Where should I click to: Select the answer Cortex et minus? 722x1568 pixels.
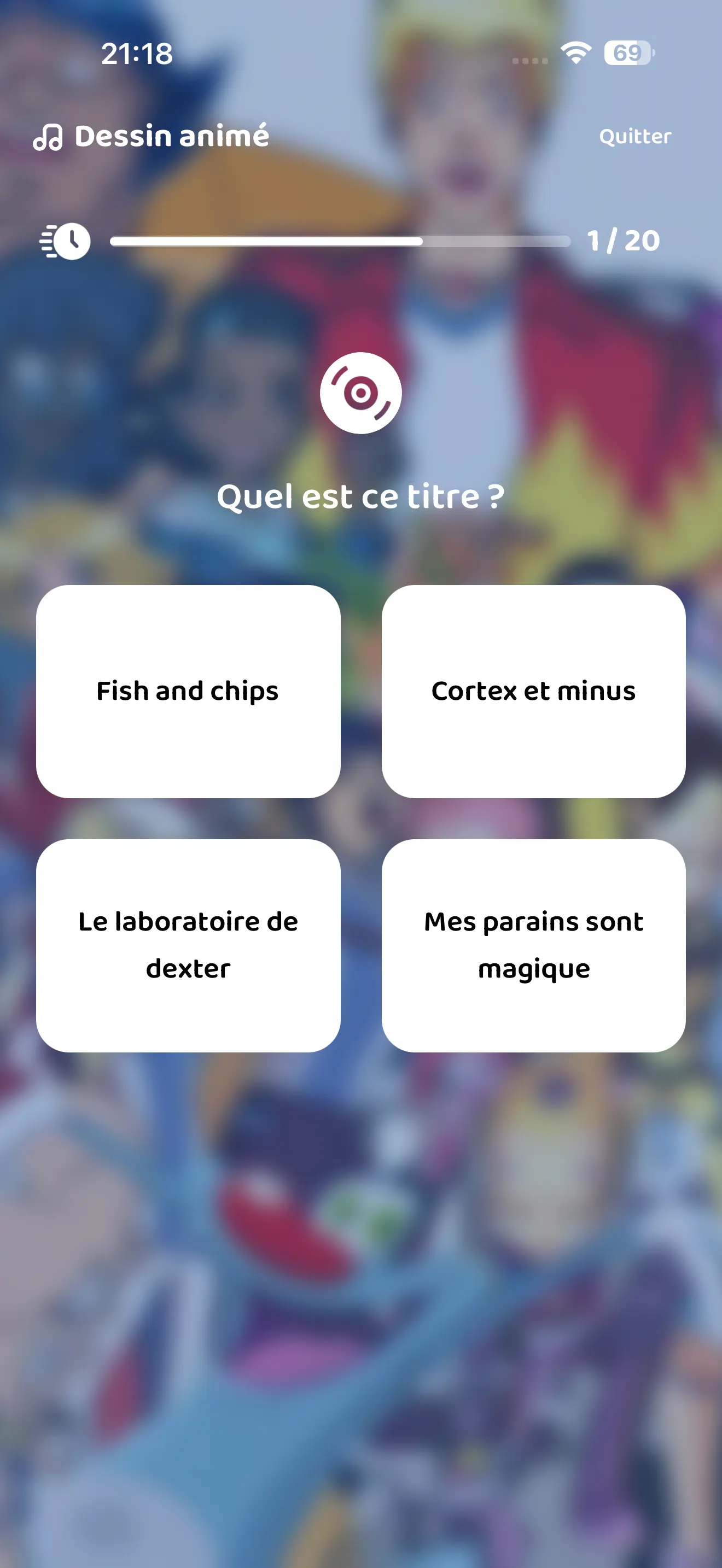point(533,692)
